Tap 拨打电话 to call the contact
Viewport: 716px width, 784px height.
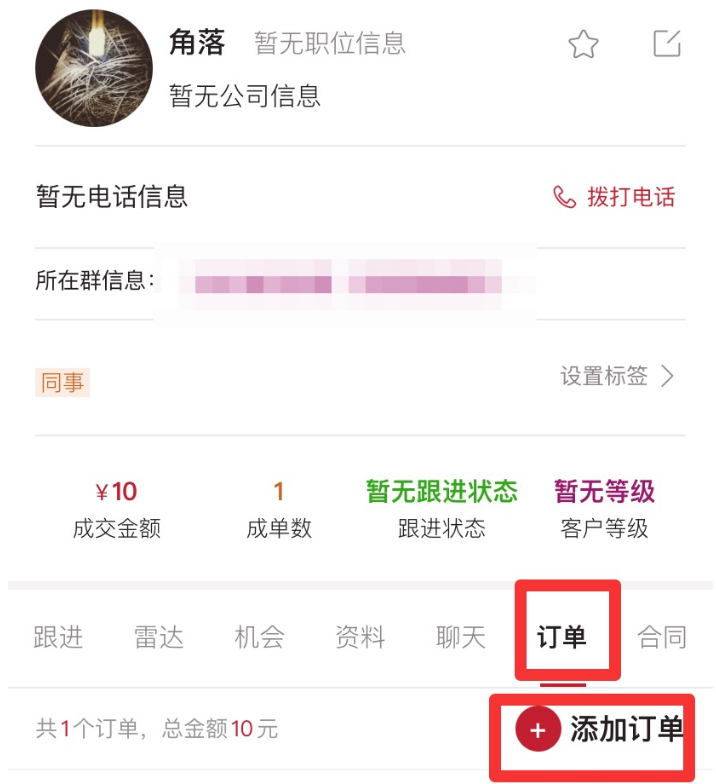[615, 197]
